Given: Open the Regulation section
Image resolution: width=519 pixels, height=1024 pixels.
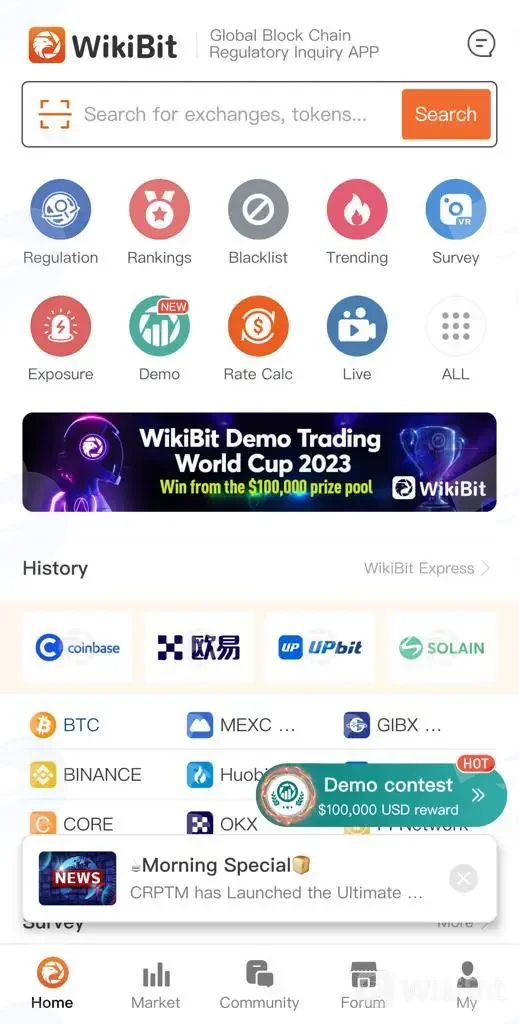Looking at the screenshot, I should pos(61,223).
